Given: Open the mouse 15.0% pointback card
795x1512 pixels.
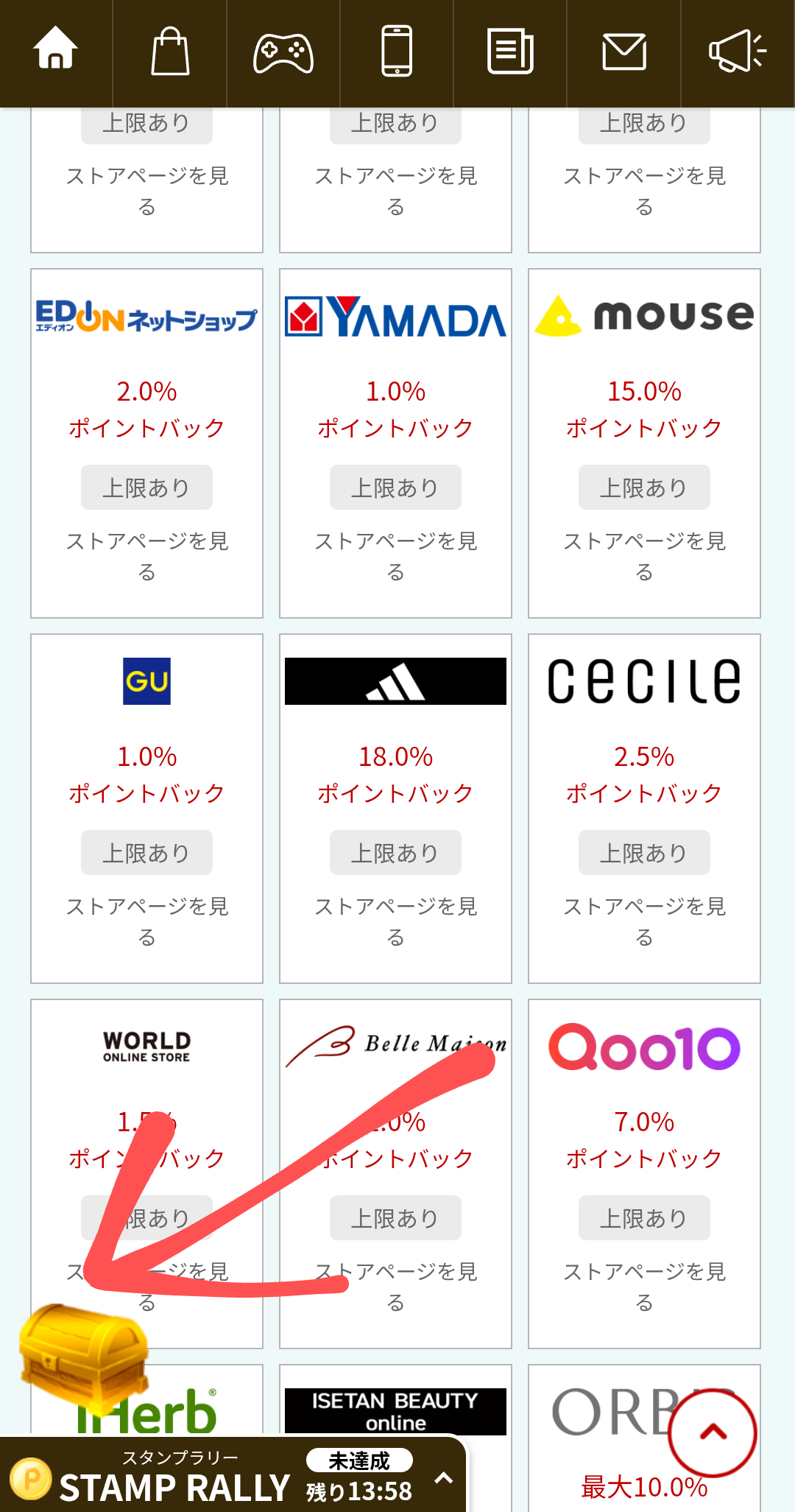Looking at the screenshot, I should [644, 442].
